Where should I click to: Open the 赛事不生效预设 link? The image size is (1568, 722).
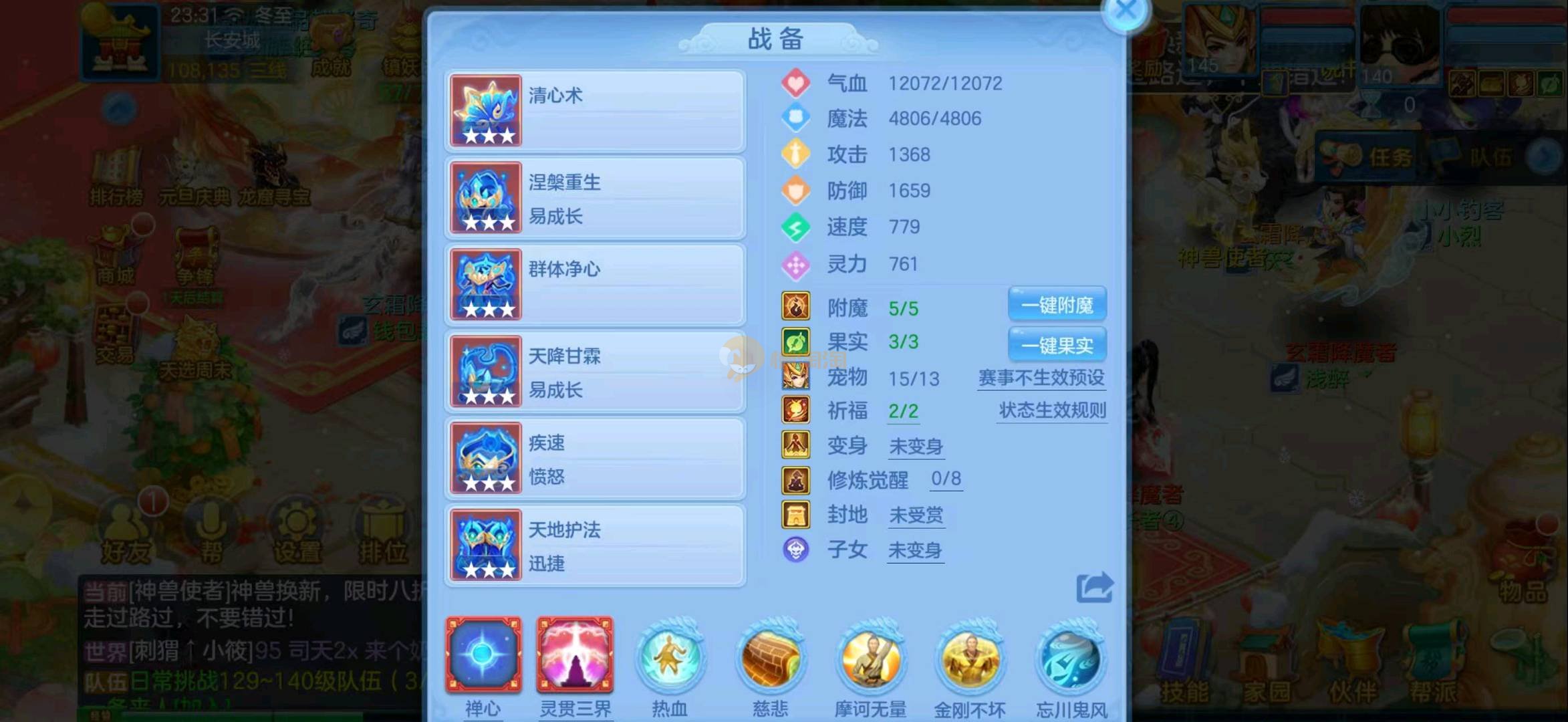1041,378
